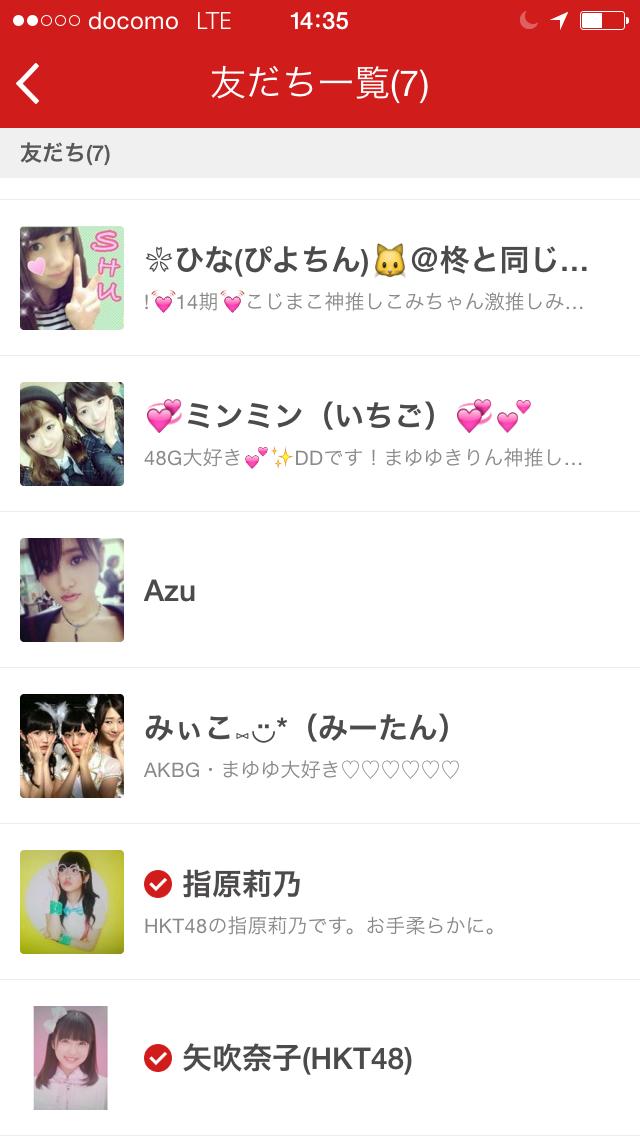Screen dimensions: 640x1136
Task: Go back from the 友だち一覧 screen
Action: 30,84
